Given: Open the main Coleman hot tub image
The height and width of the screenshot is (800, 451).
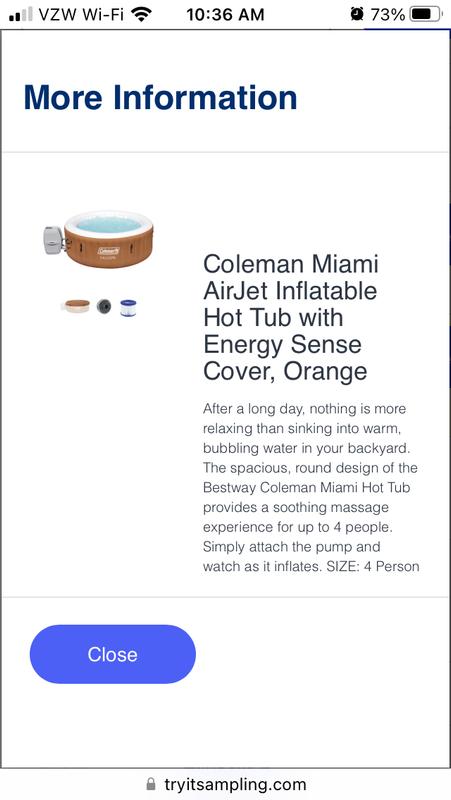Looking at the screenshot, I should click(98, 239).
